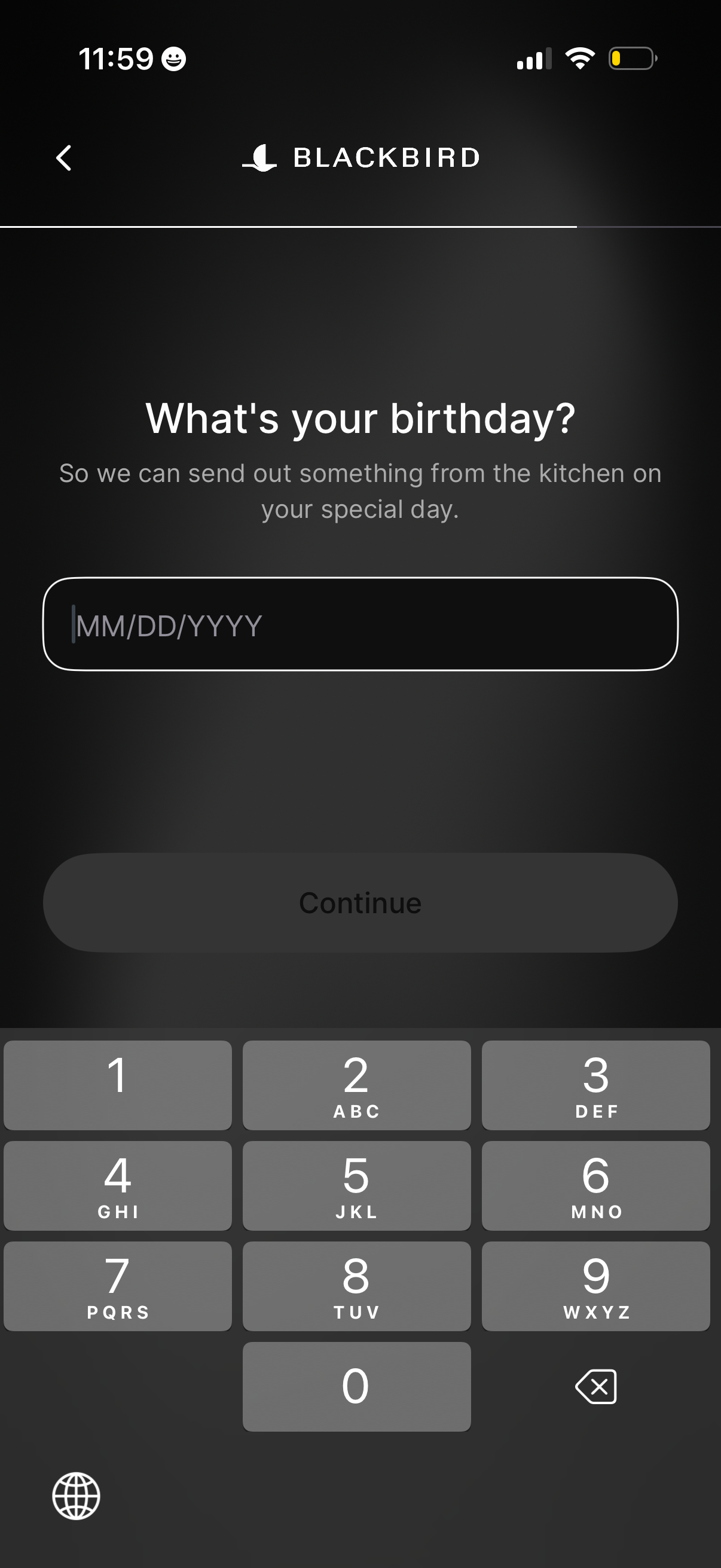The image size is (721, 1568).
Task: Tap the Wi-Fi icon in status bar
Action: [580, 58]
